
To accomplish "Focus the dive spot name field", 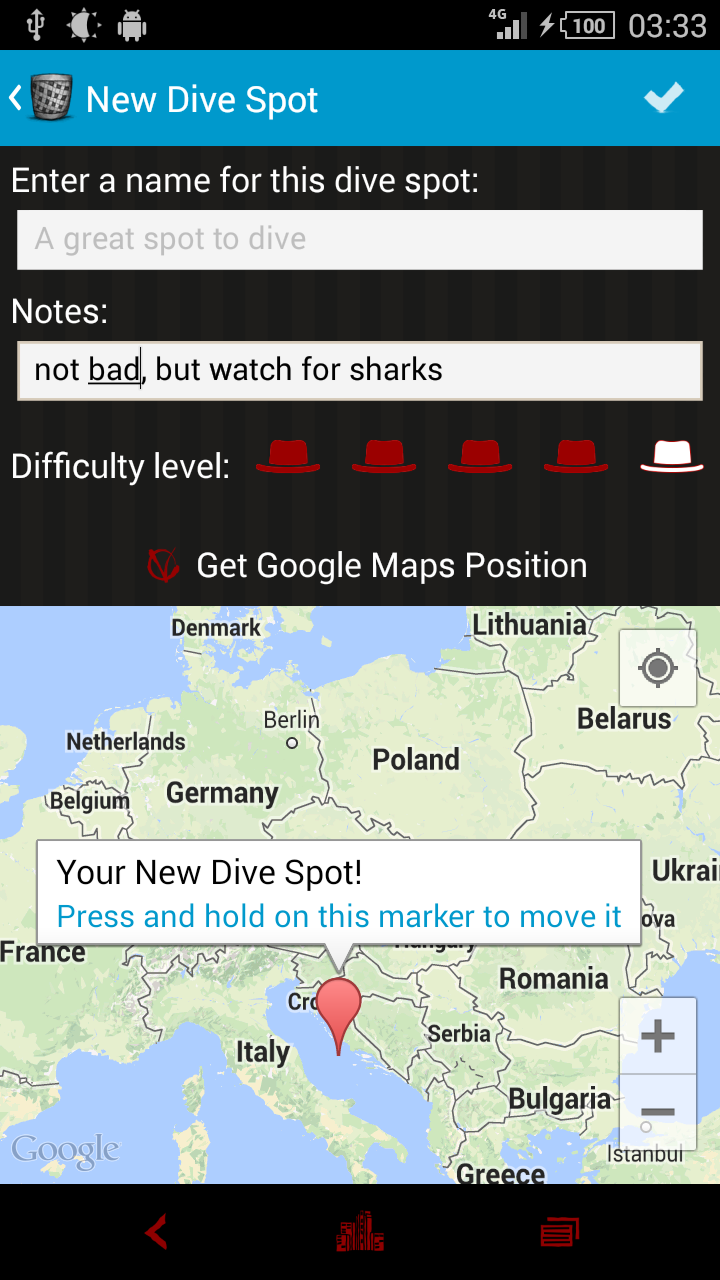I will pyautogui.click(x=360, y=240).
